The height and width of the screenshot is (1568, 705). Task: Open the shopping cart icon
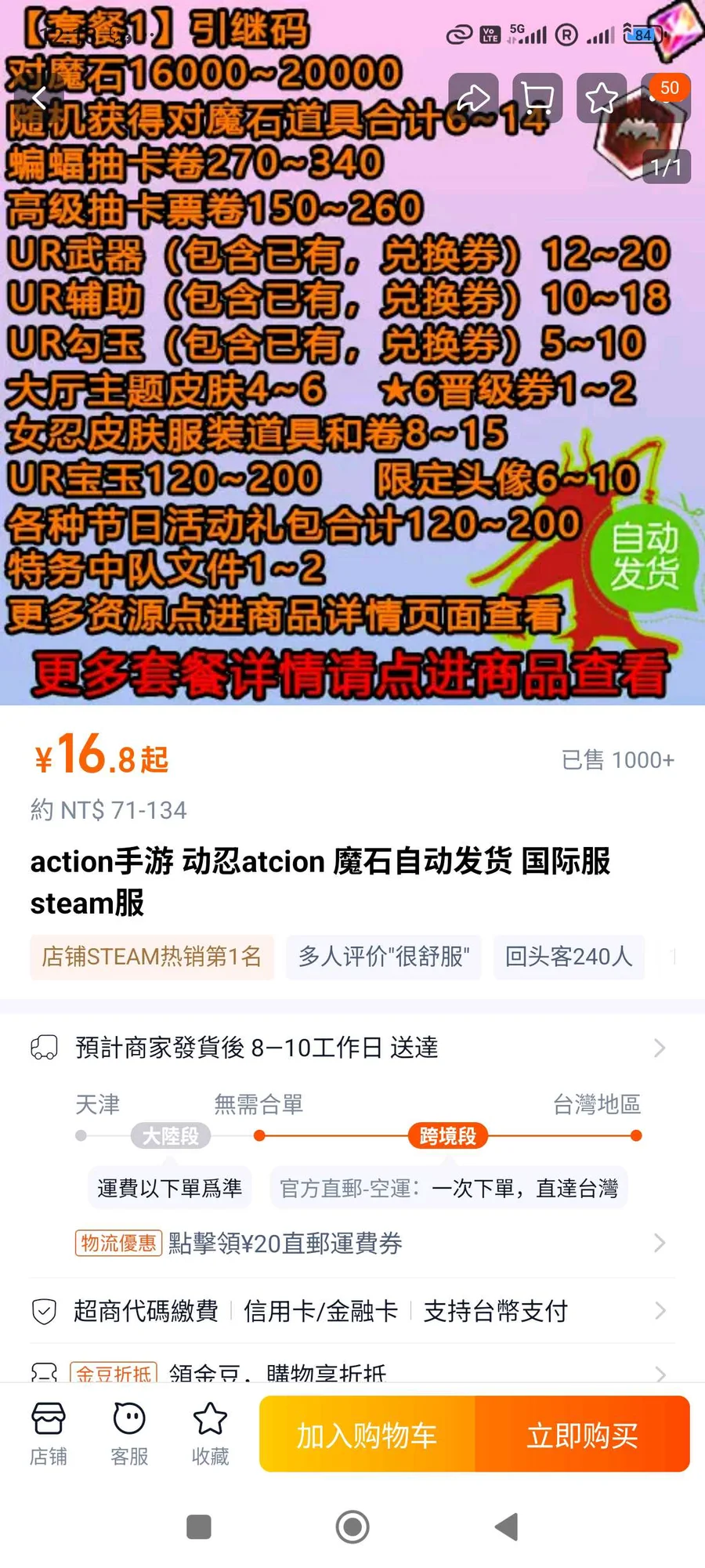tap(537, 98)
